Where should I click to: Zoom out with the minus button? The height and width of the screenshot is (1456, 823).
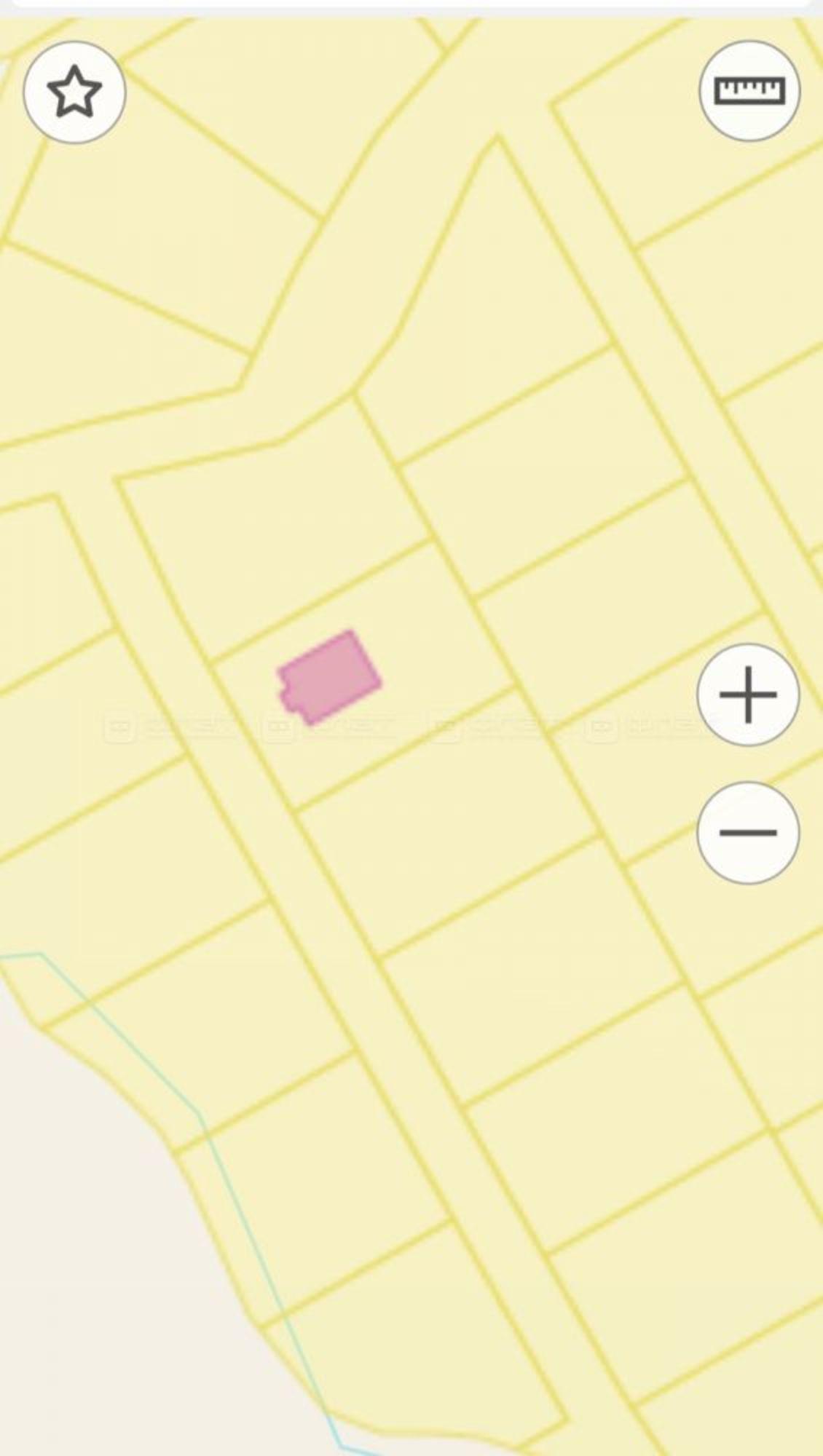(x=748, y=832)
